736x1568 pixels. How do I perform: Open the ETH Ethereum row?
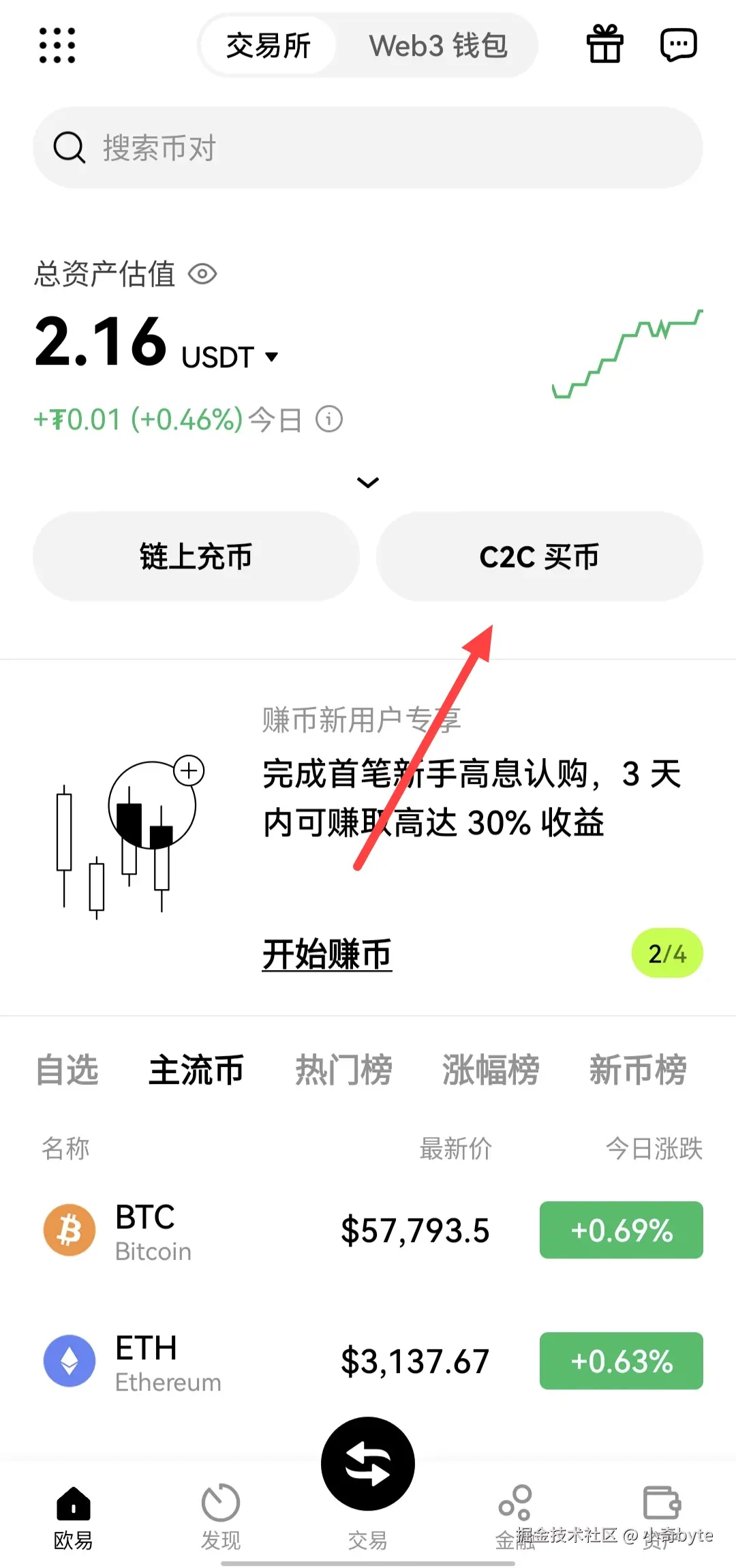273,1361
